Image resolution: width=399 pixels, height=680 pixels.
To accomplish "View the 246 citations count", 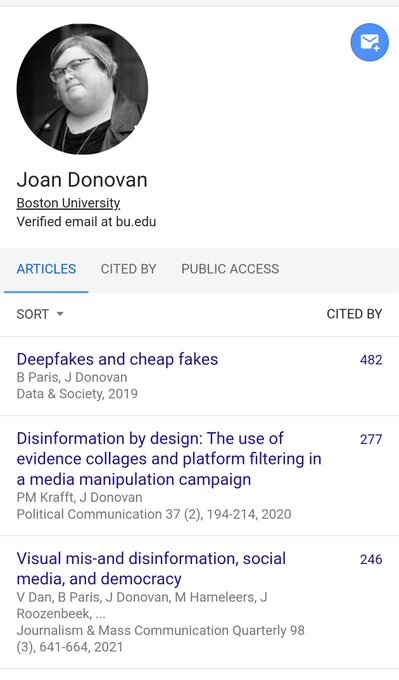I will coord(371,559).
